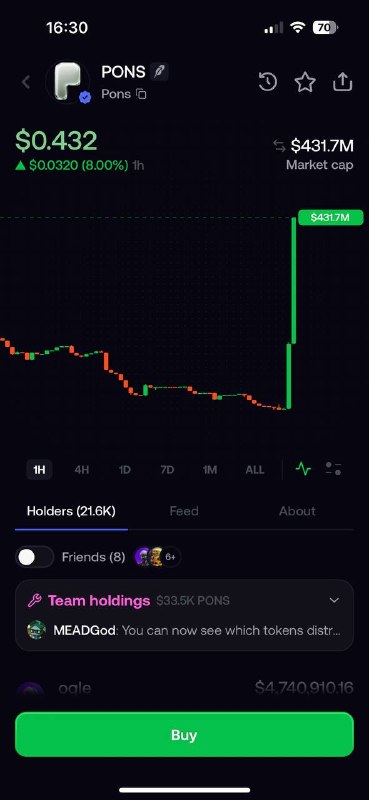Open the price history clock icon
Screen dimensions: 369x800
268,82
